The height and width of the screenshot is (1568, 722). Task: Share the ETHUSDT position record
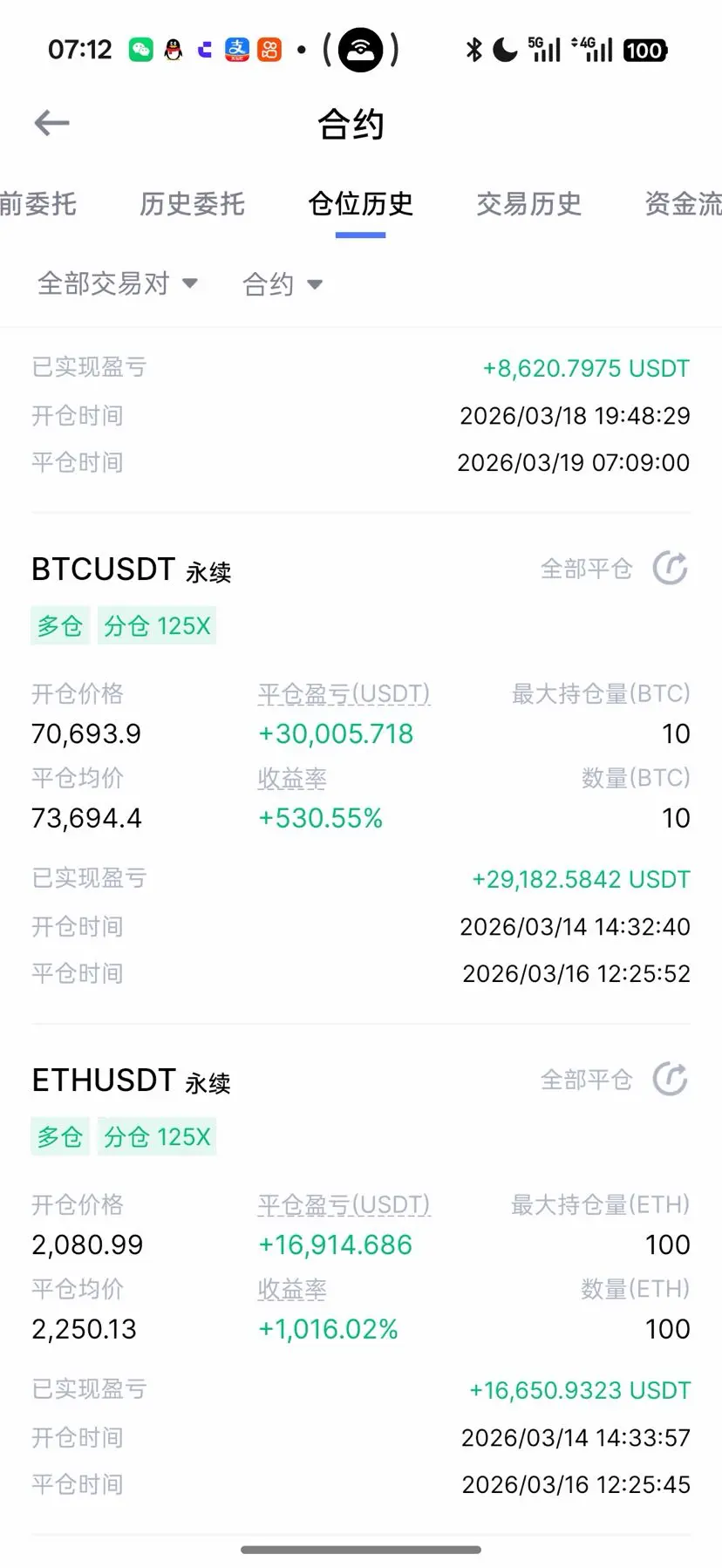coord(670,1080)
